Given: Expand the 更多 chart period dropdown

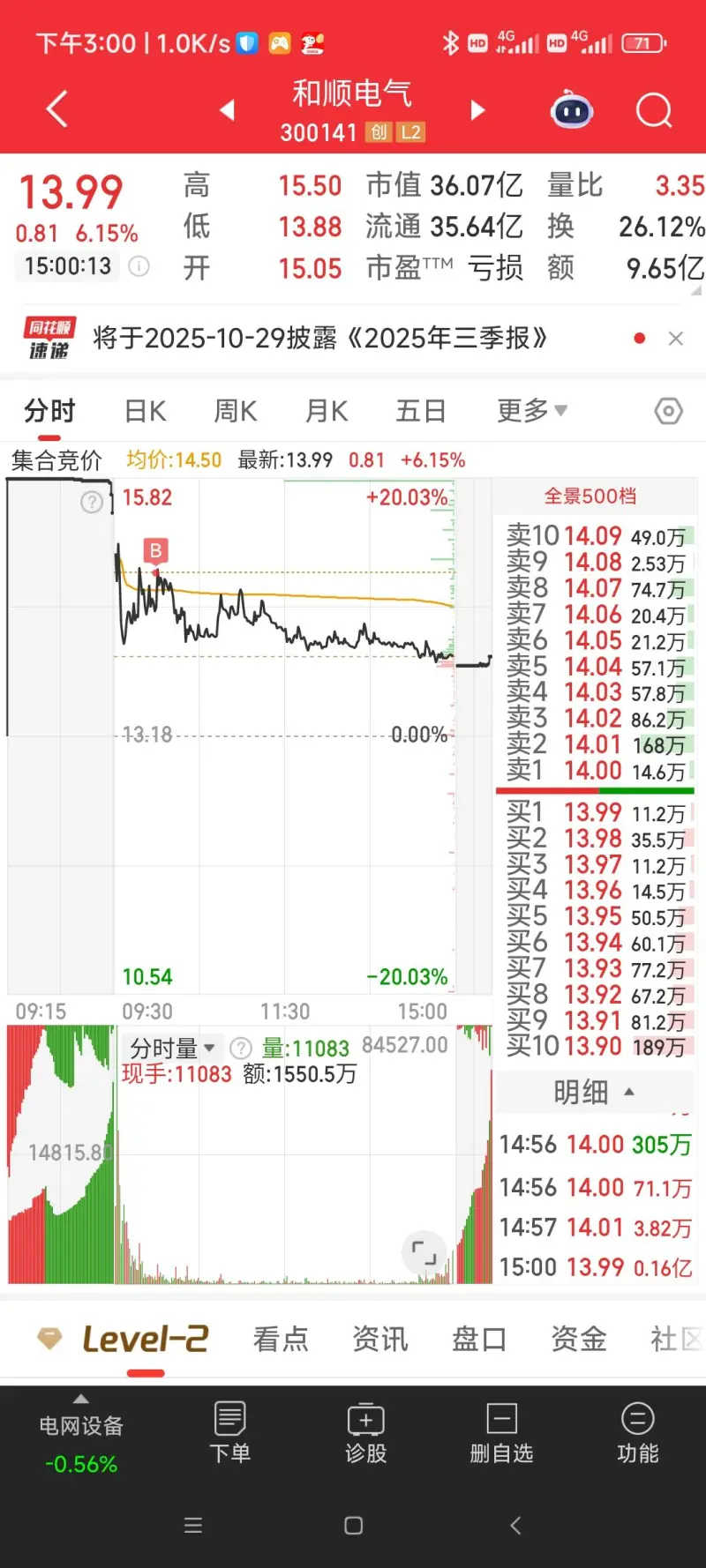Looking at the screenshot, I should (x=531, y=411).
